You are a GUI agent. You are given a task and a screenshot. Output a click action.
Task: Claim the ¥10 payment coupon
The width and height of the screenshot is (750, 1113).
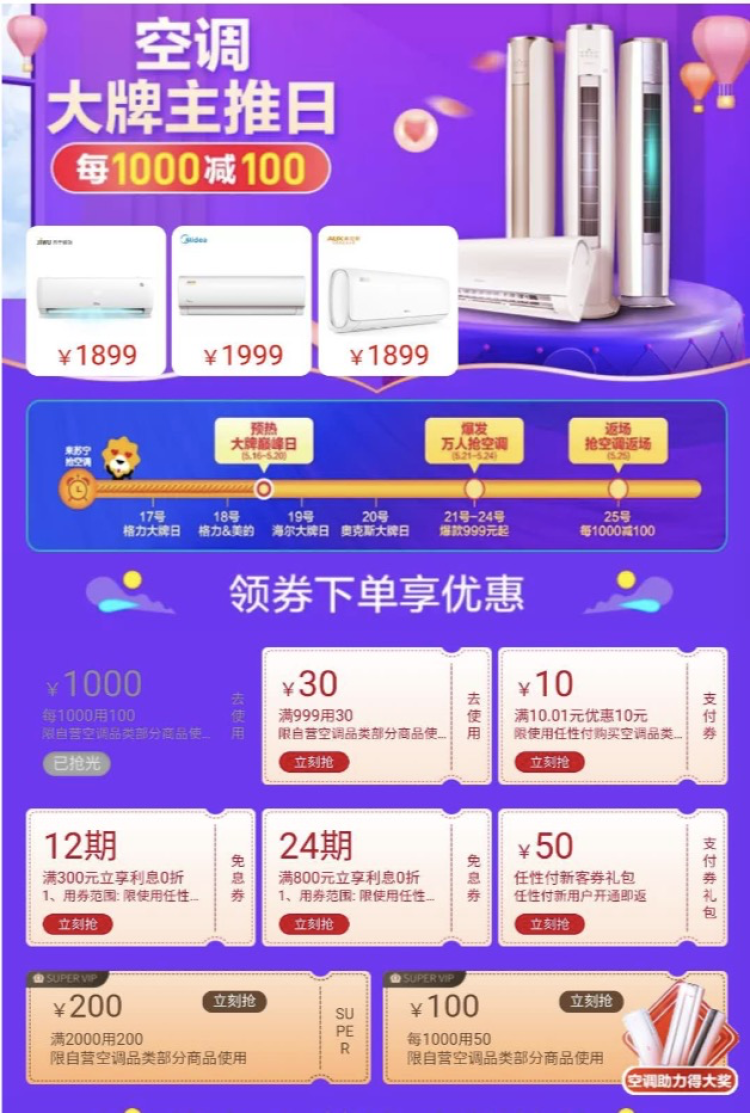coord(549,762)
